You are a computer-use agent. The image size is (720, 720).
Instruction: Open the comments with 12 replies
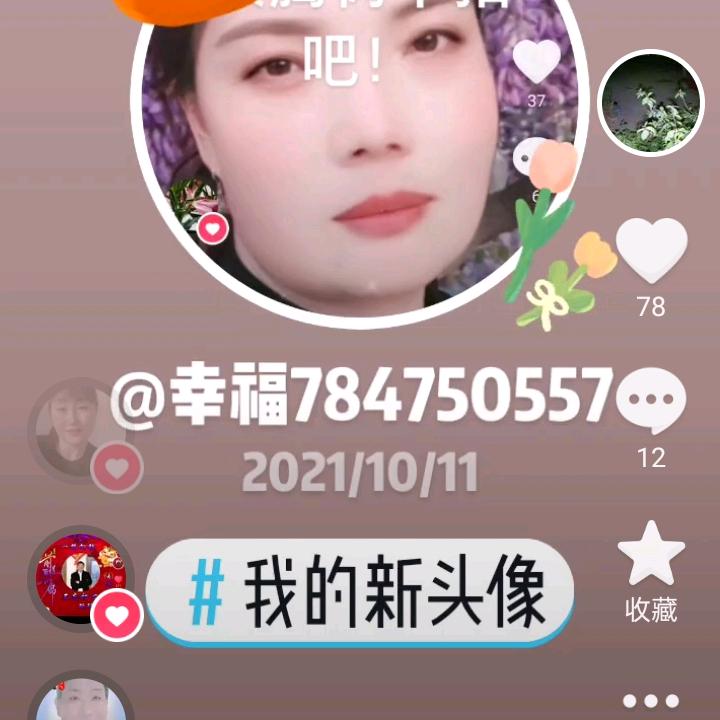651,402
